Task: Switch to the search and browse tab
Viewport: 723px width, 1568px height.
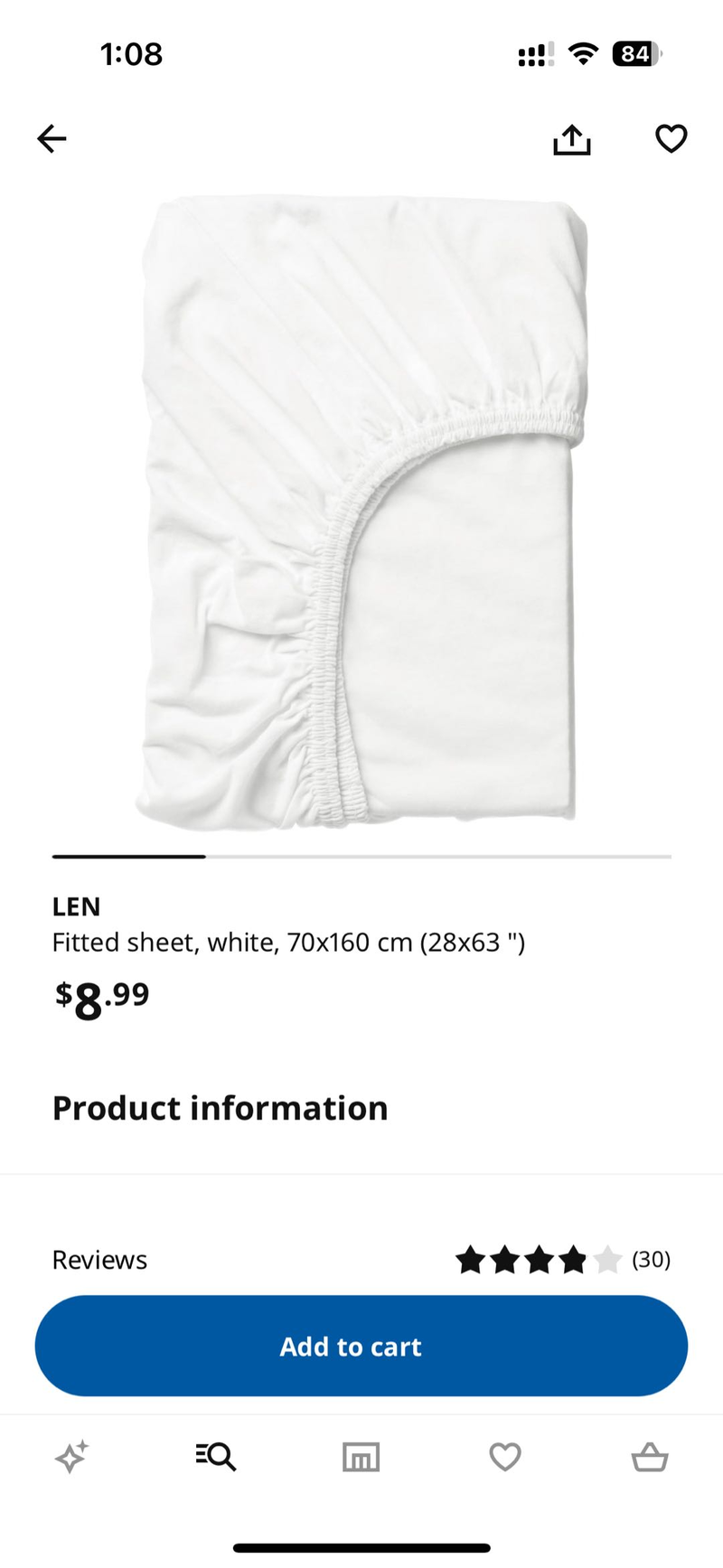Action: pos(216,1457)
